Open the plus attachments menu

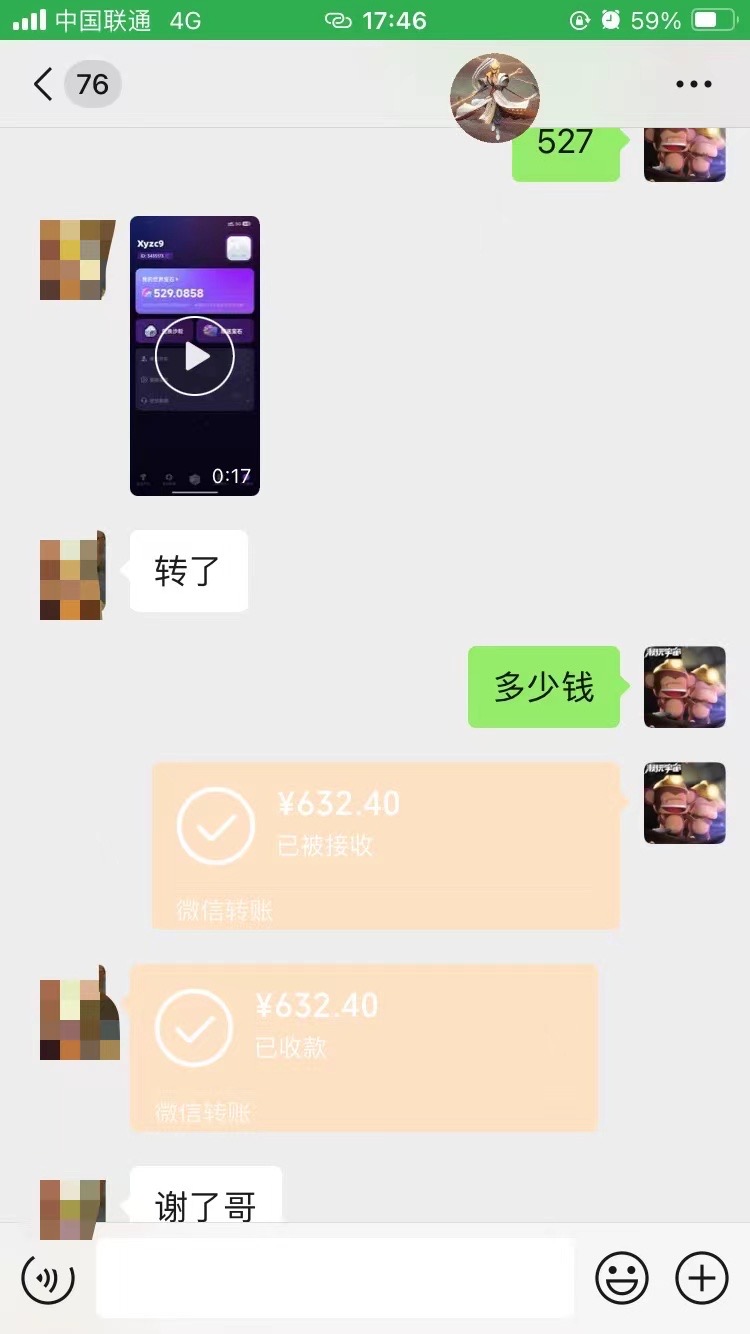point(702,1278)
